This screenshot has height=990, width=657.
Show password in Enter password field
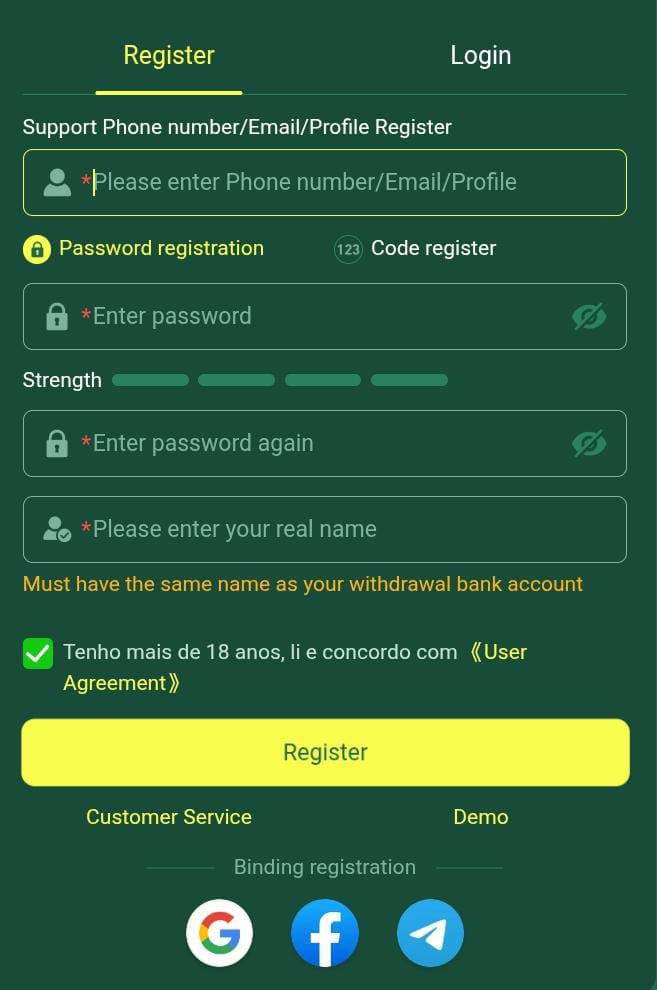(589, 317)
